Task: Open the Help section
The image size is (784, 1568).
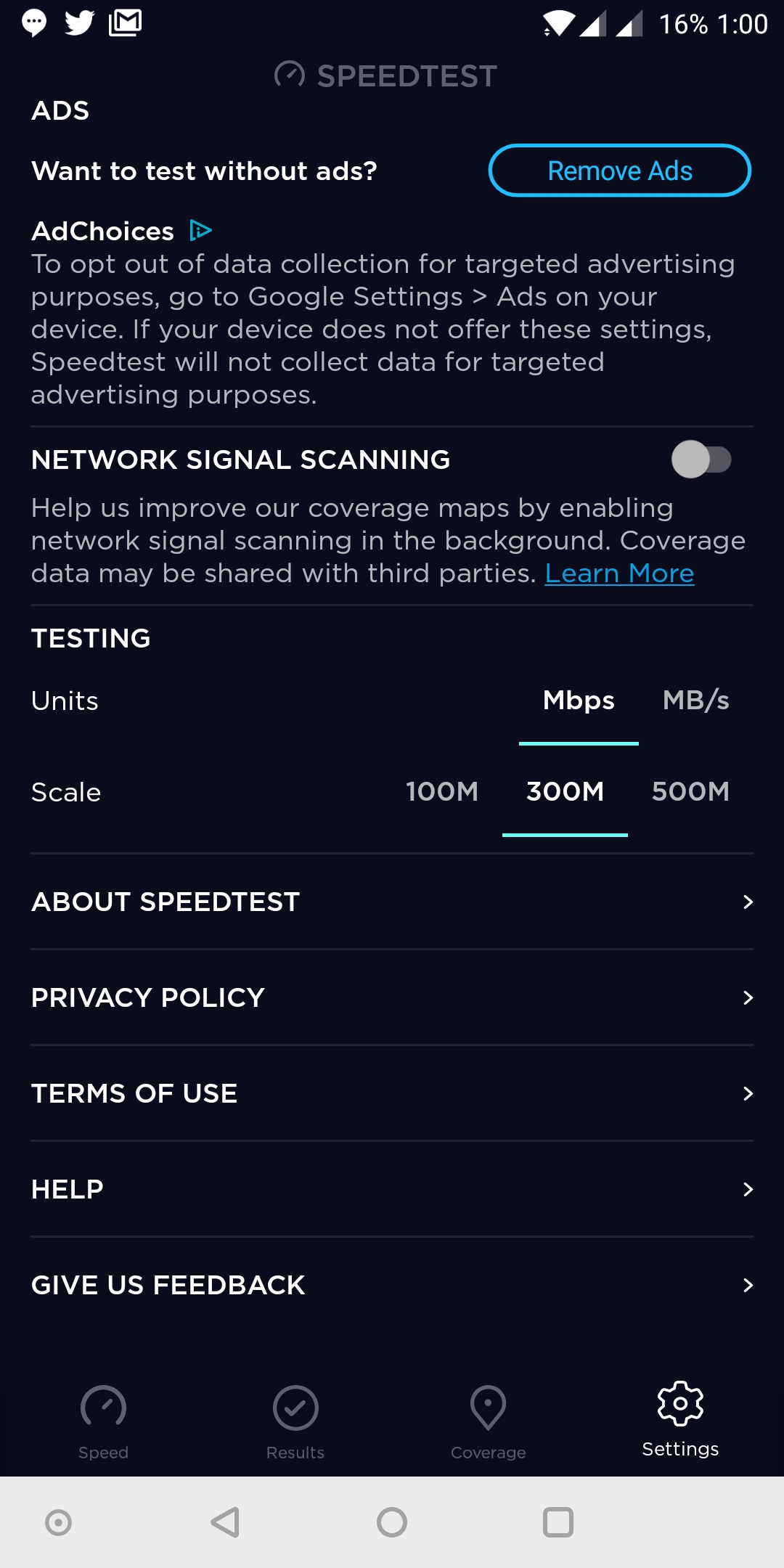Action: 392,1189
